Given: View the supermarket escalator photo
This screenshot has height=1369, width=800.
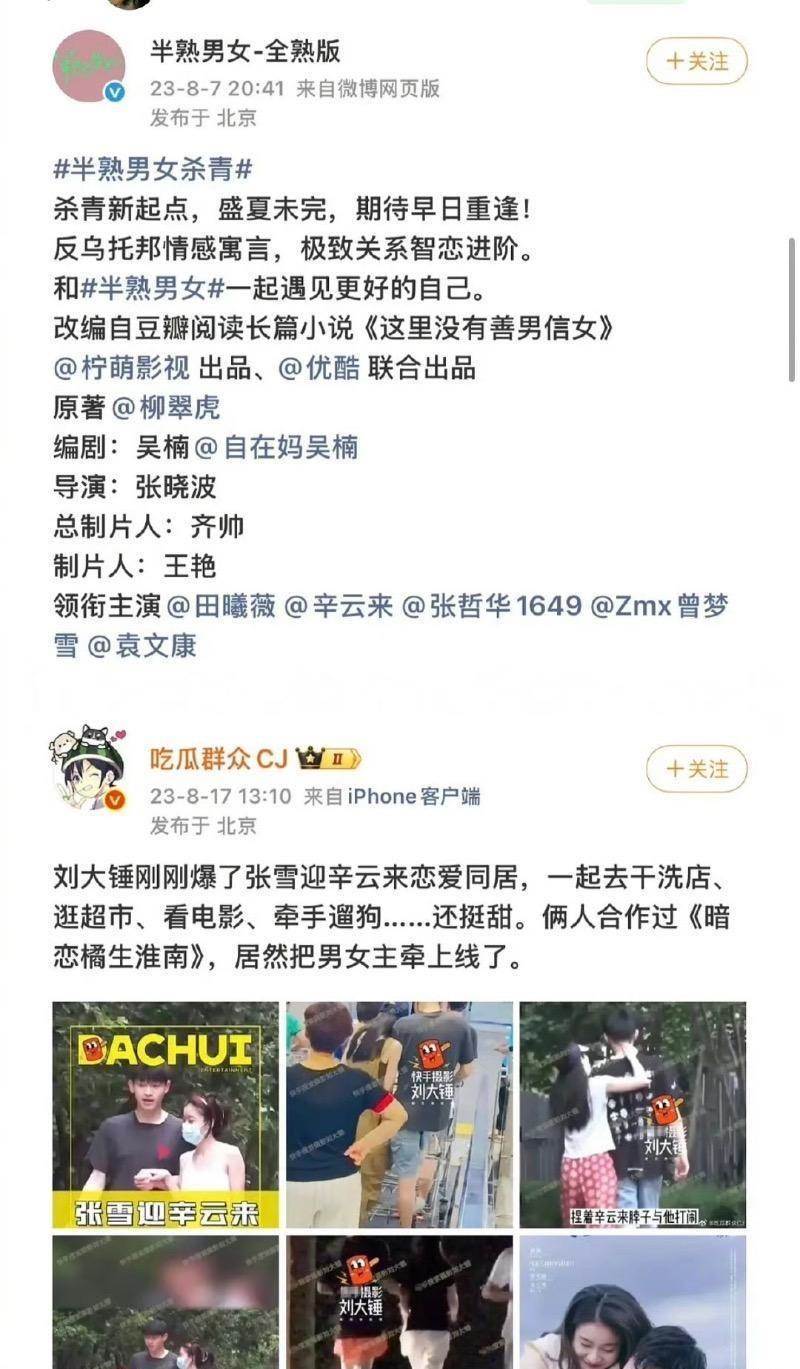Looking at the screenshot, I should click(x=399, y=1115).
